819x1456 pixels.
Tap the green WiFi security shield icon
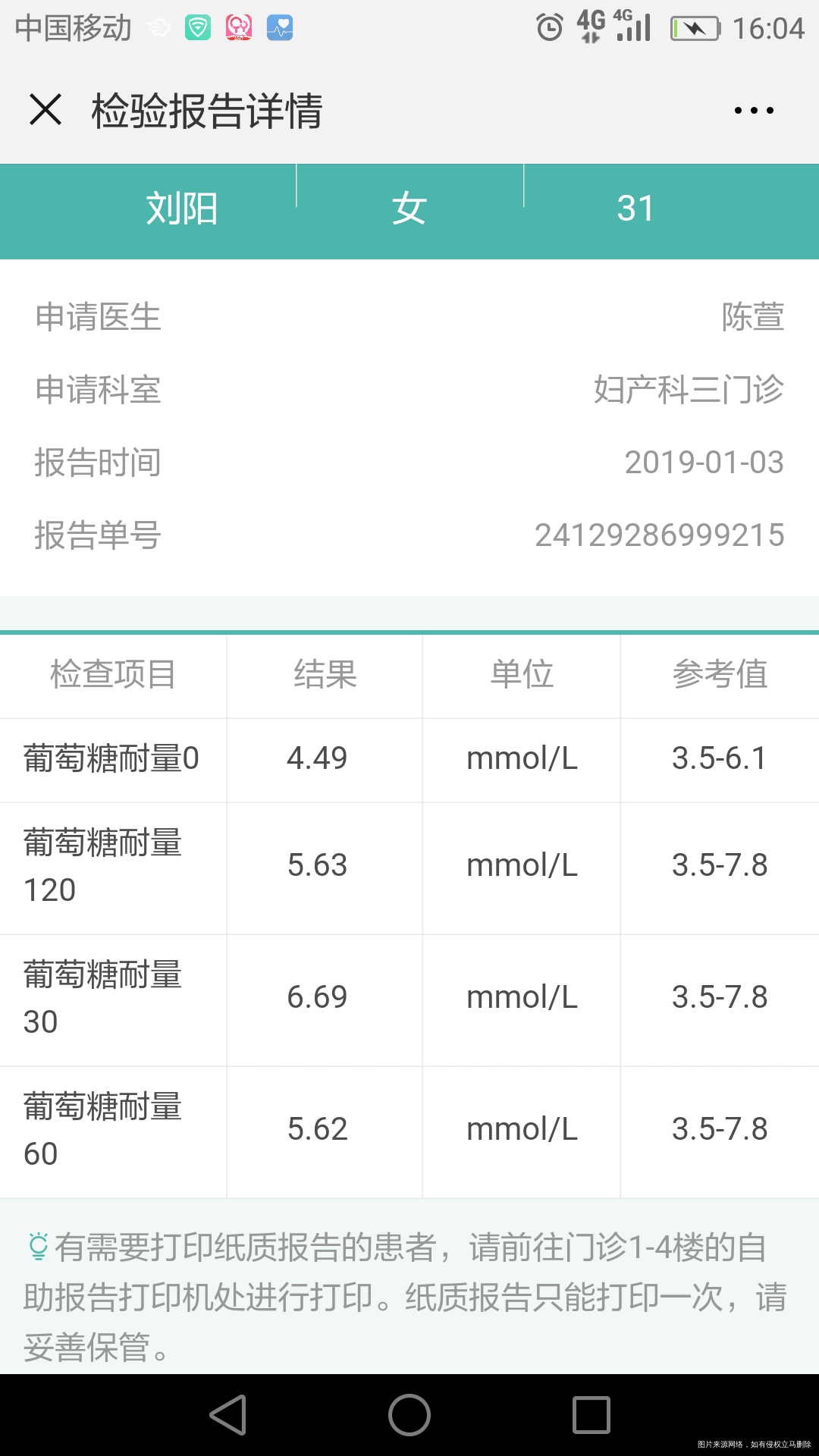coord(197,27)
